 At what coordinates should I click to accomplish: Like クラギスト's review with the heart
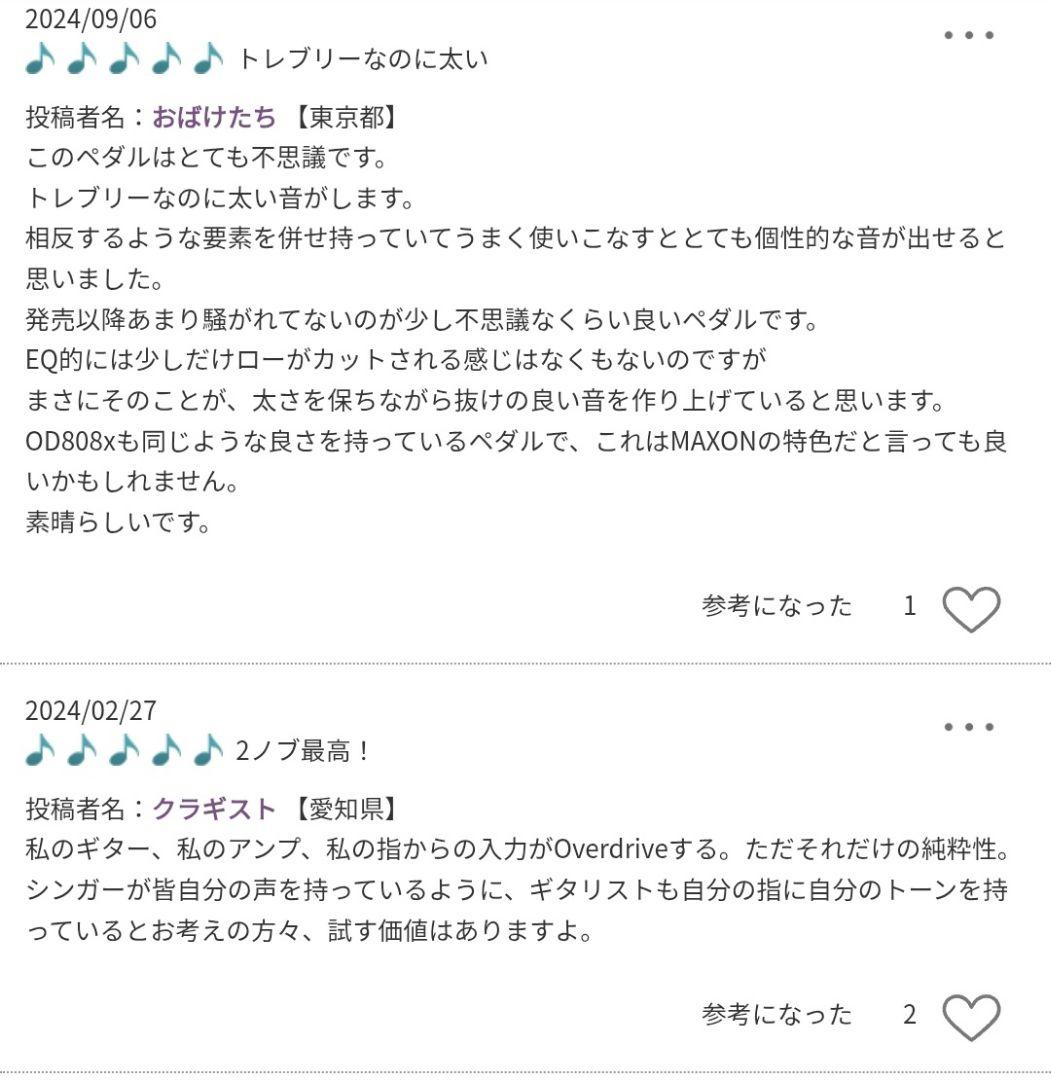click(x=971, y=1017)
